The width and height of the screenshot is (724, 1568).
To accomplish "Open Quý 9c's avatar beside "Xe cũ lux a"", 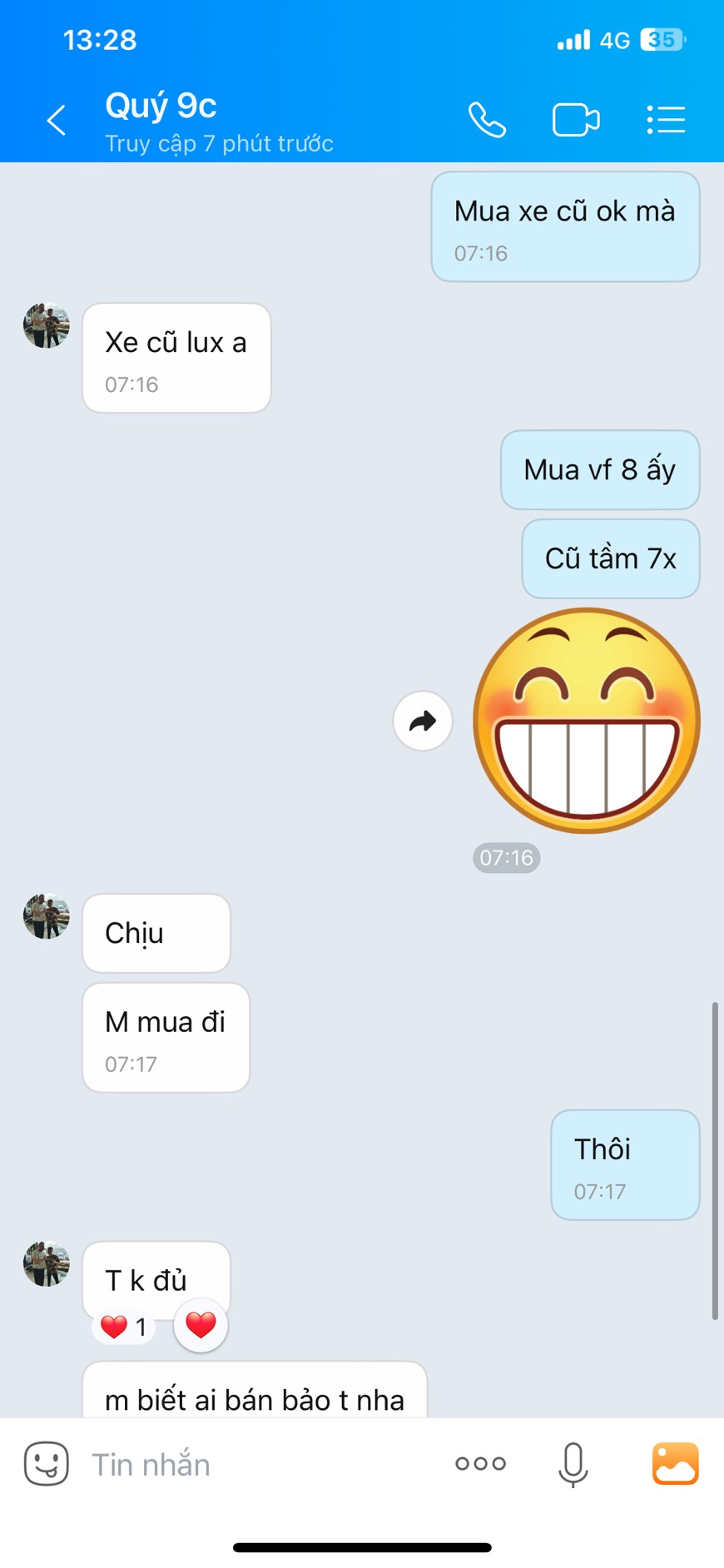I will click(x=47, y=325).
